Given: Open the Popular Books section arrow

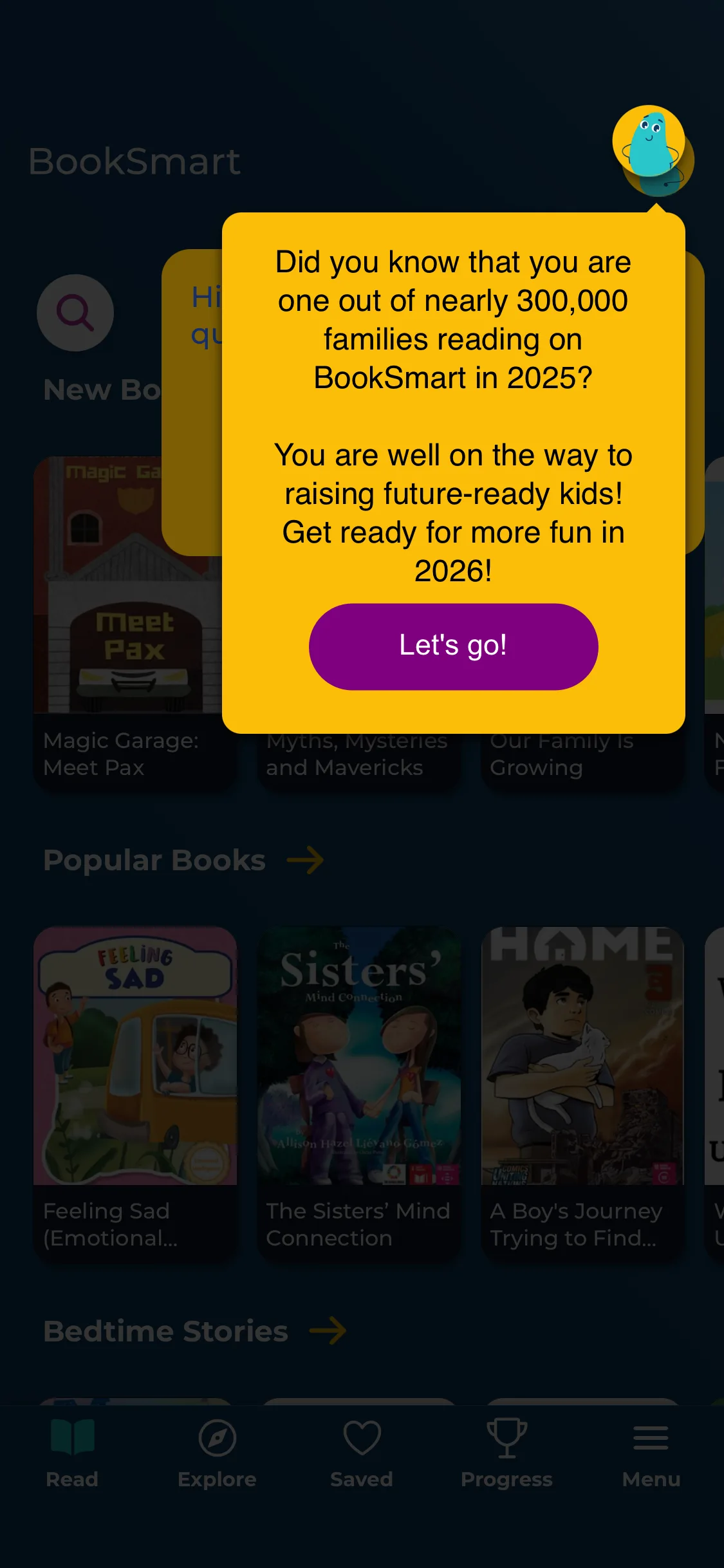Looking at the screenshot, I should click(305, 860).
